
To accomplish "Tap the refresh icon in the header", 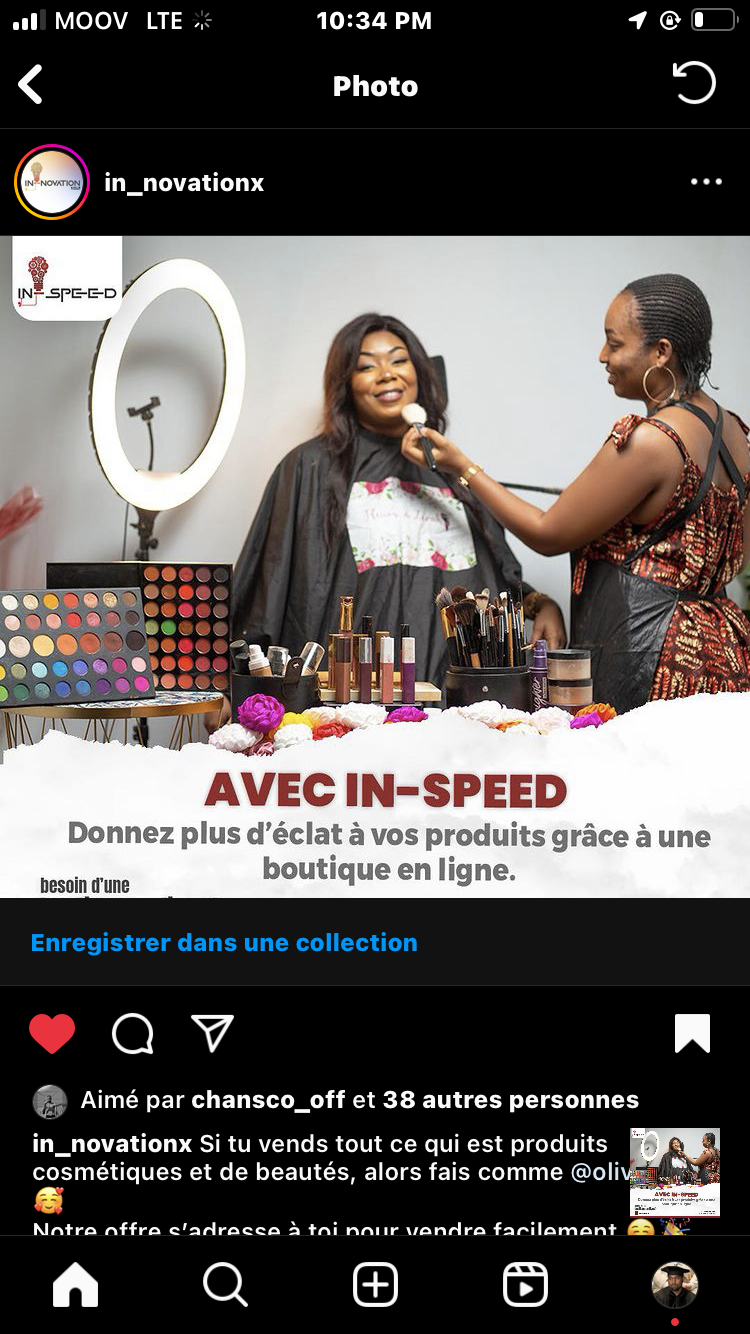I will (694, 84).
